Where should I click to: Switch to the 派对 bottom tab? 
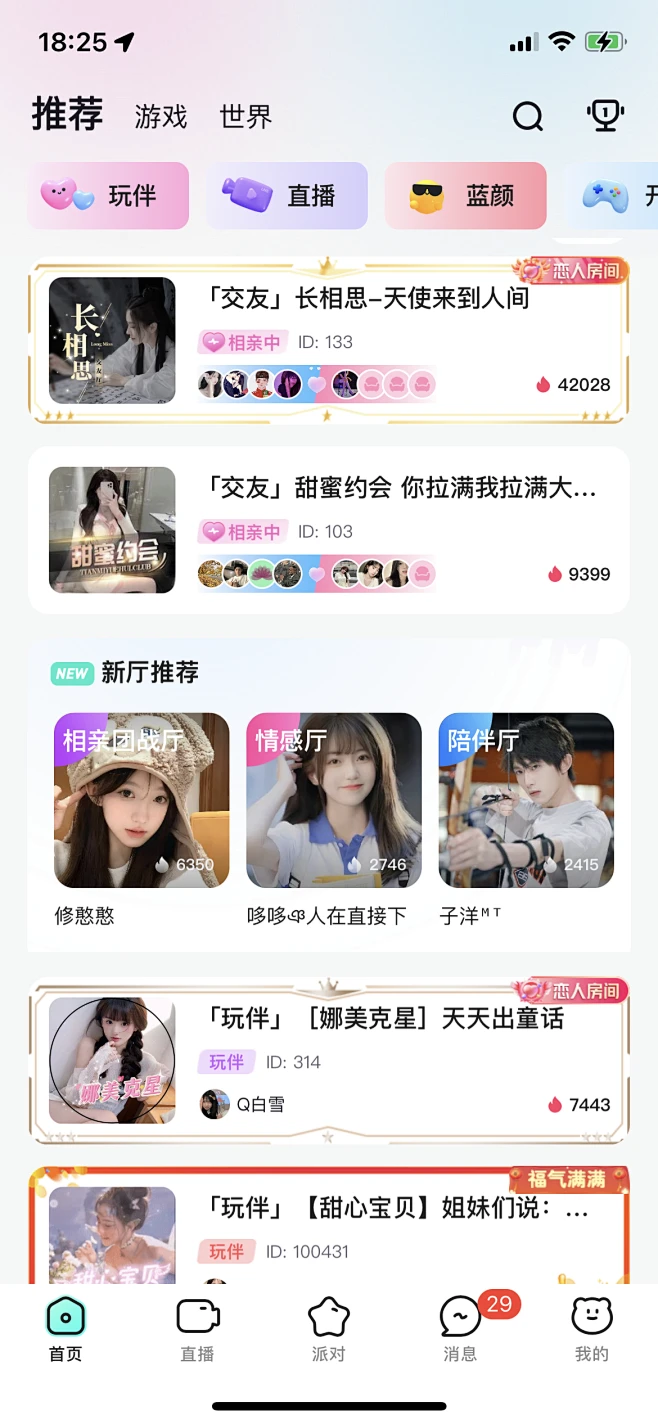(328, 1330)
